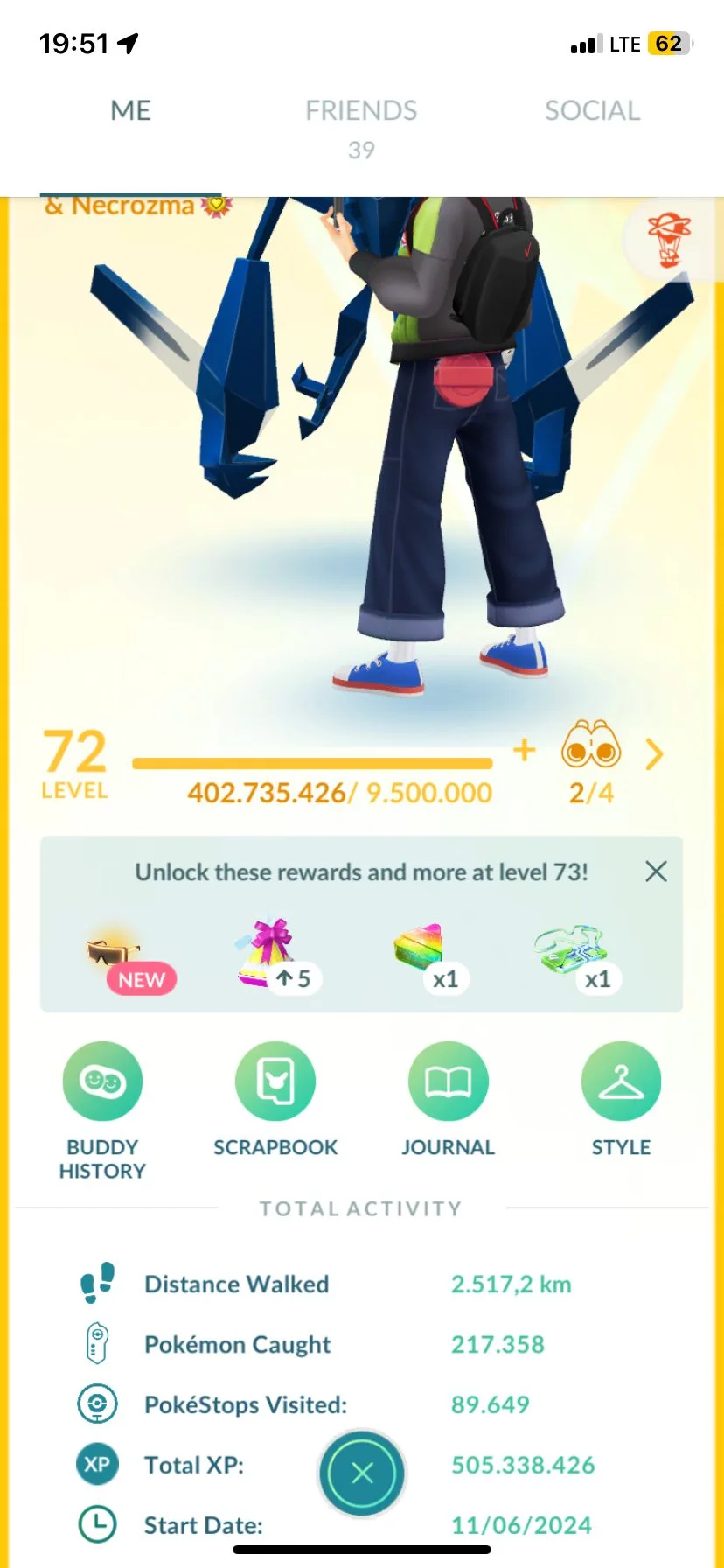Switch to the Friends tab
The width and height of the screenshot is (724, 1568).
click(361, 111)
